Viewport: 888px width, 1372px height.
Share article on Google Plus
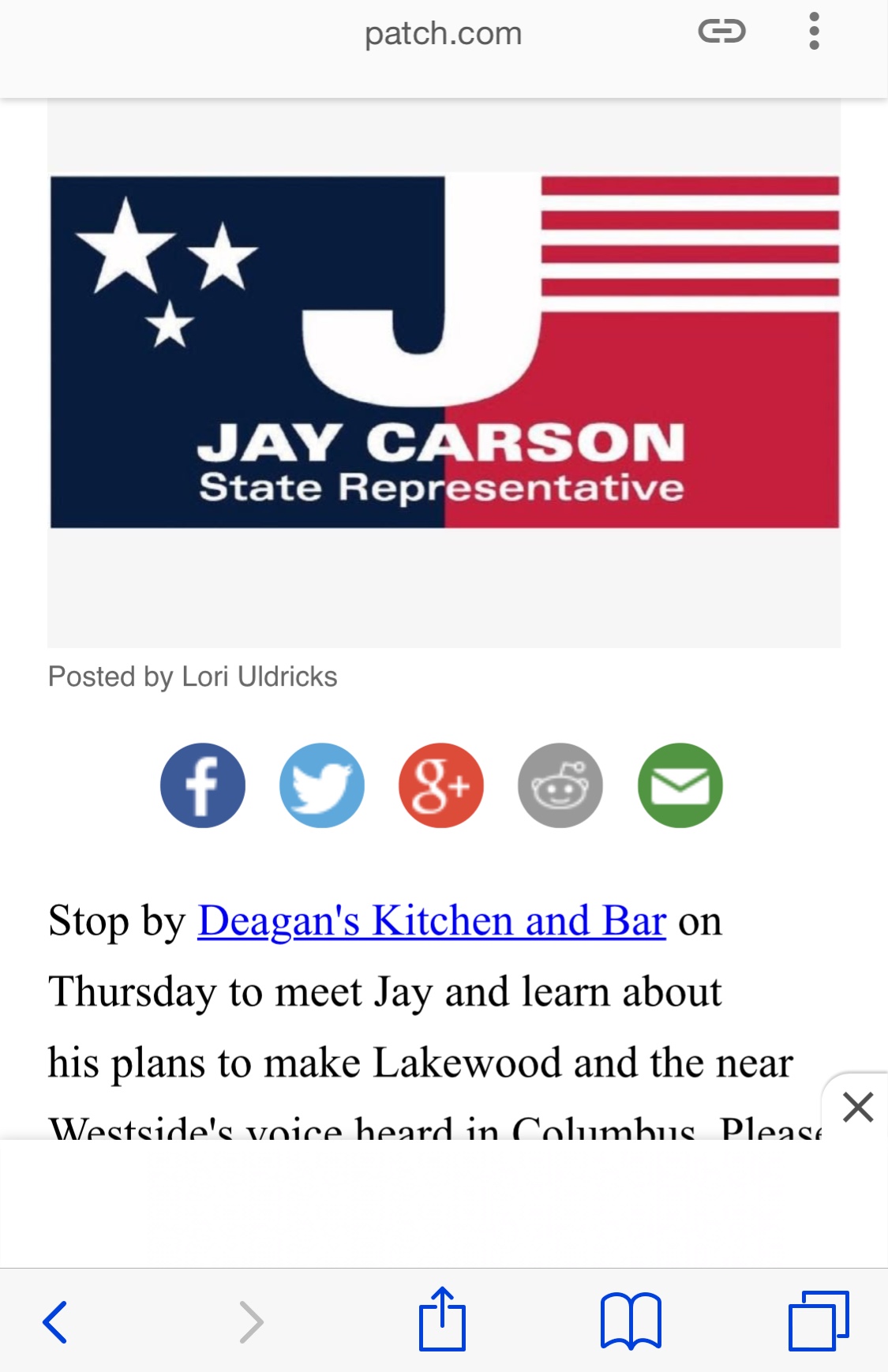[441, 785]
